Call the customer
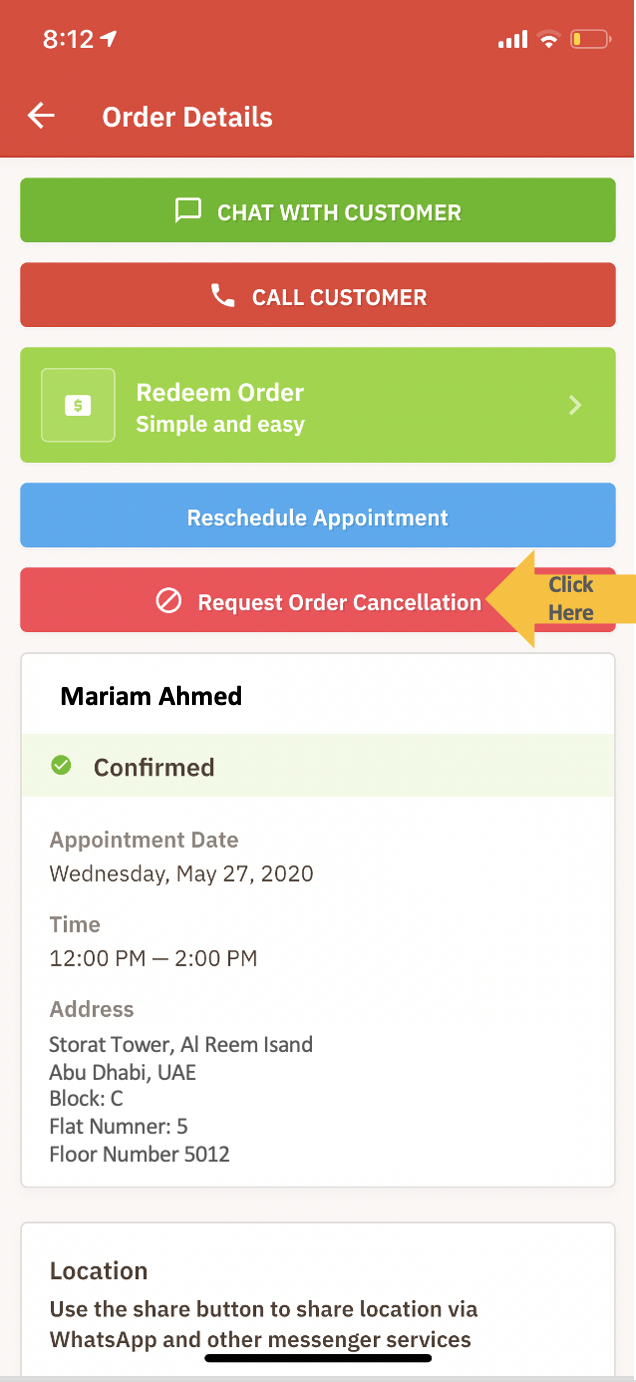The height and width of the screenshot is (1382, 636). coord(318,296)
